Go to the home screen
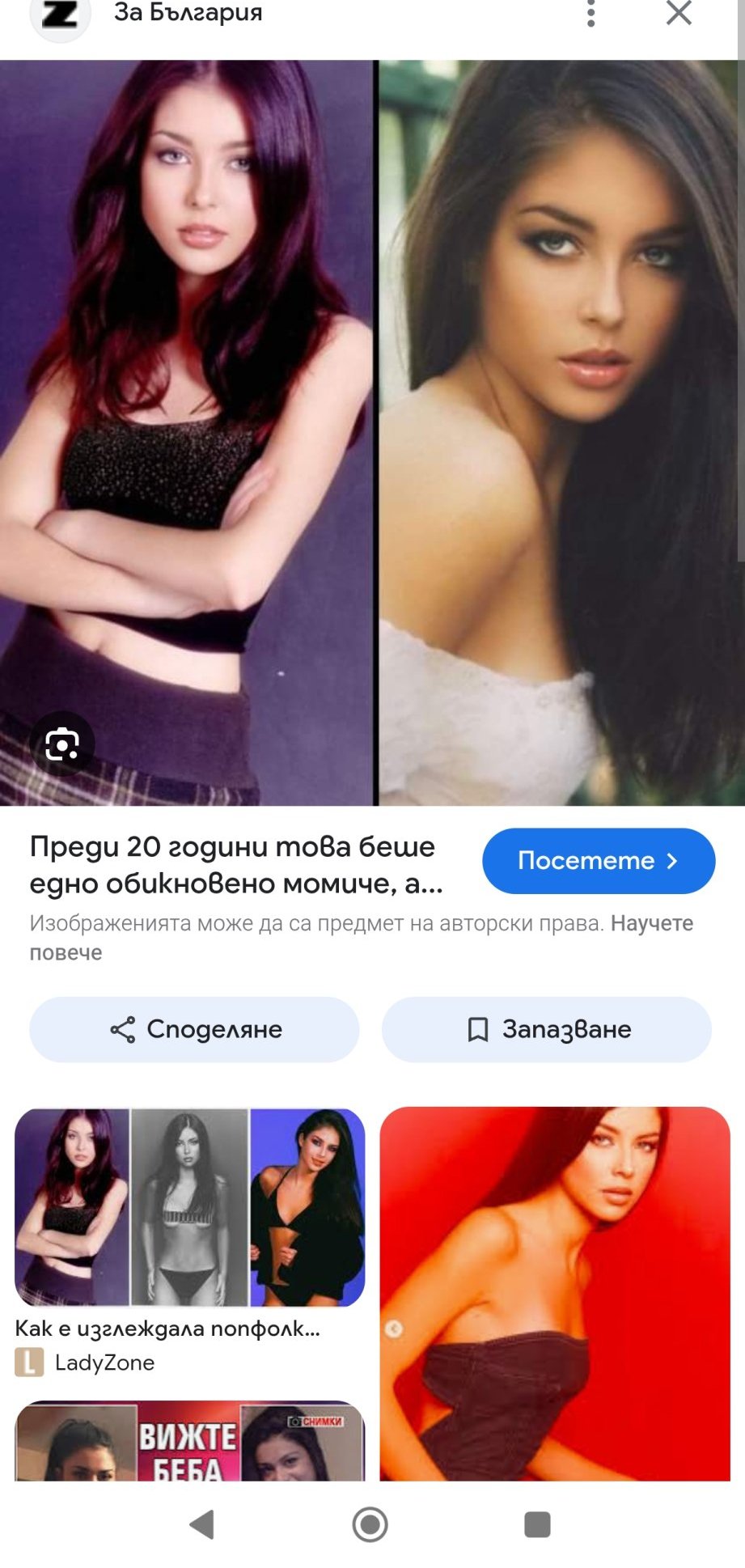 point(370,1524)
